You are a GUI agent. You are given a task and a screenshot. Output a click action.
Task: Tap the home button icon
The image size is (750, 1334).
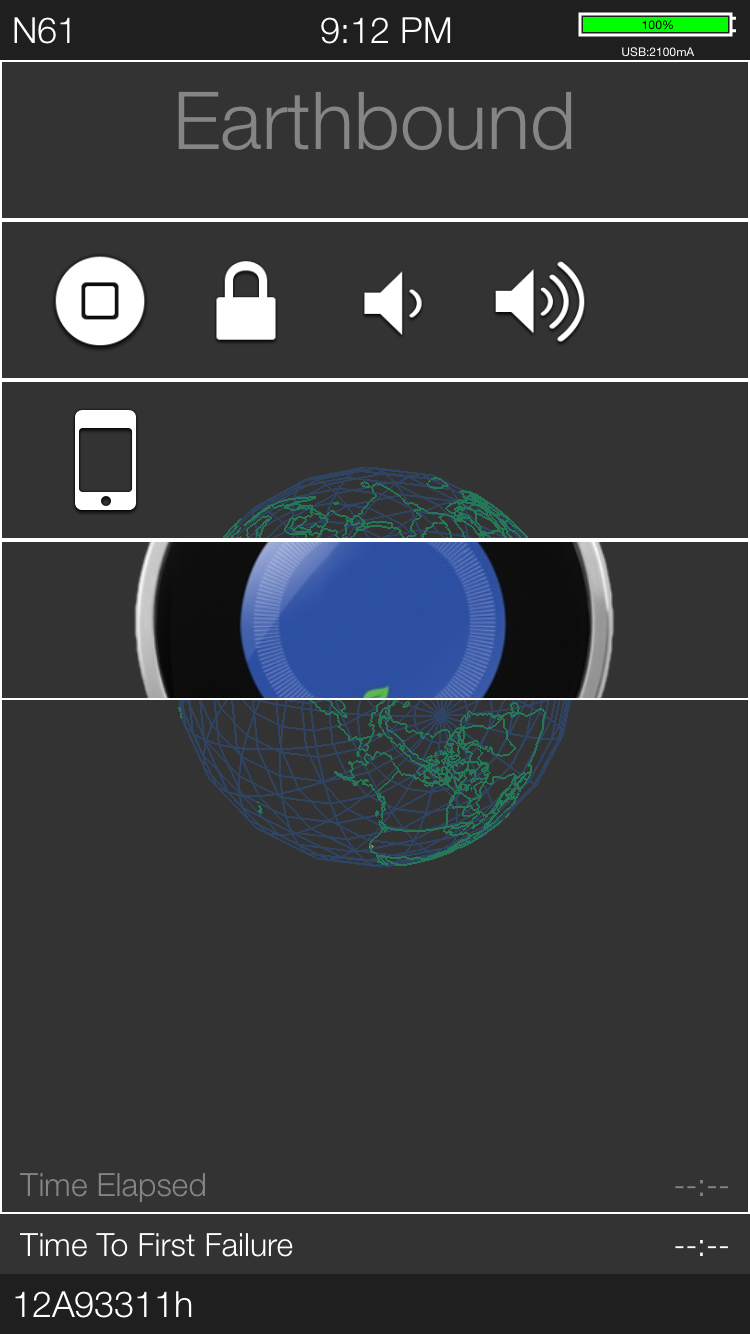pos(100,300)
